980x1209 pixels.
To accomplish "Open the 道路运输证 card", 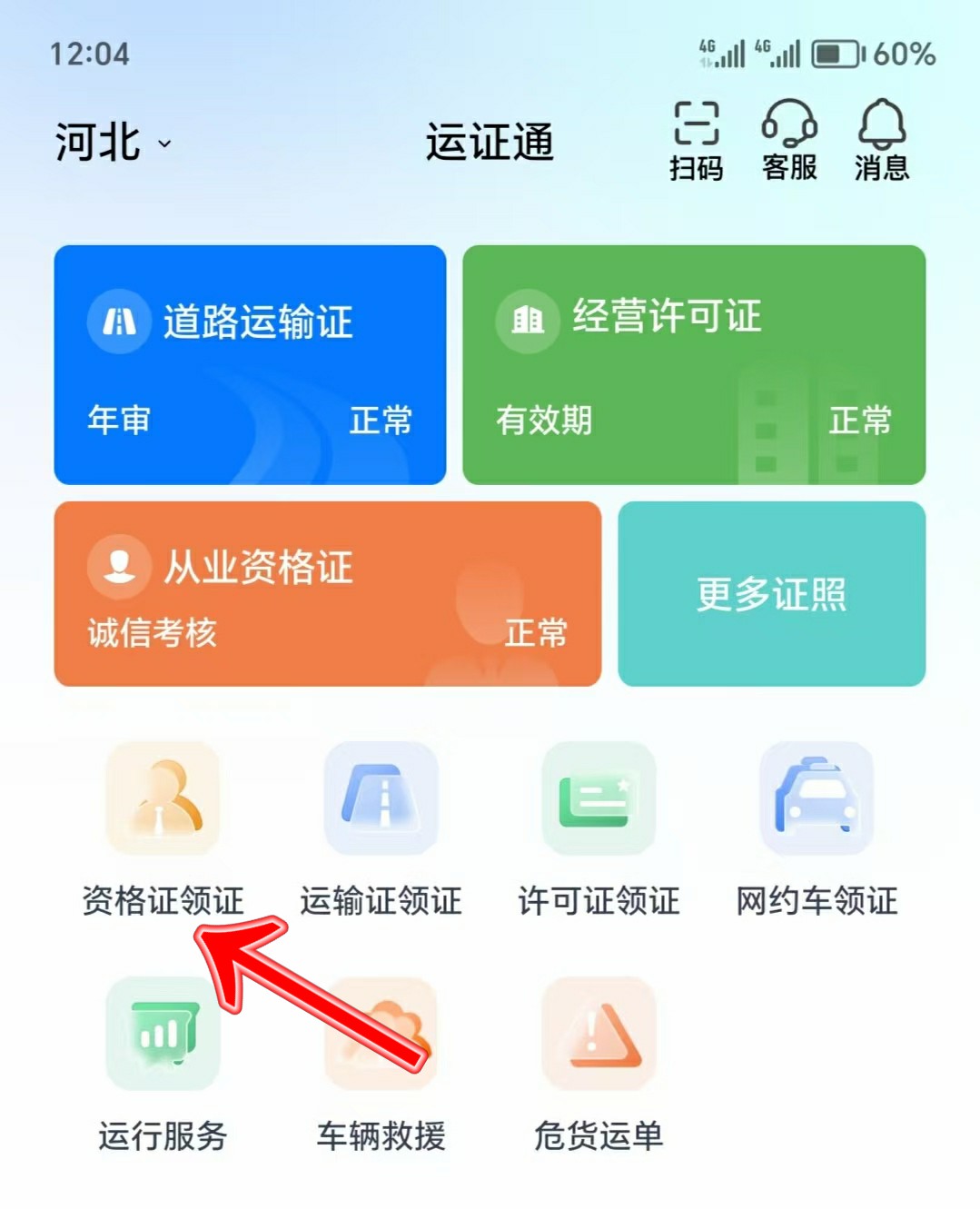I will pyautogui.click(x=250, y=364).
